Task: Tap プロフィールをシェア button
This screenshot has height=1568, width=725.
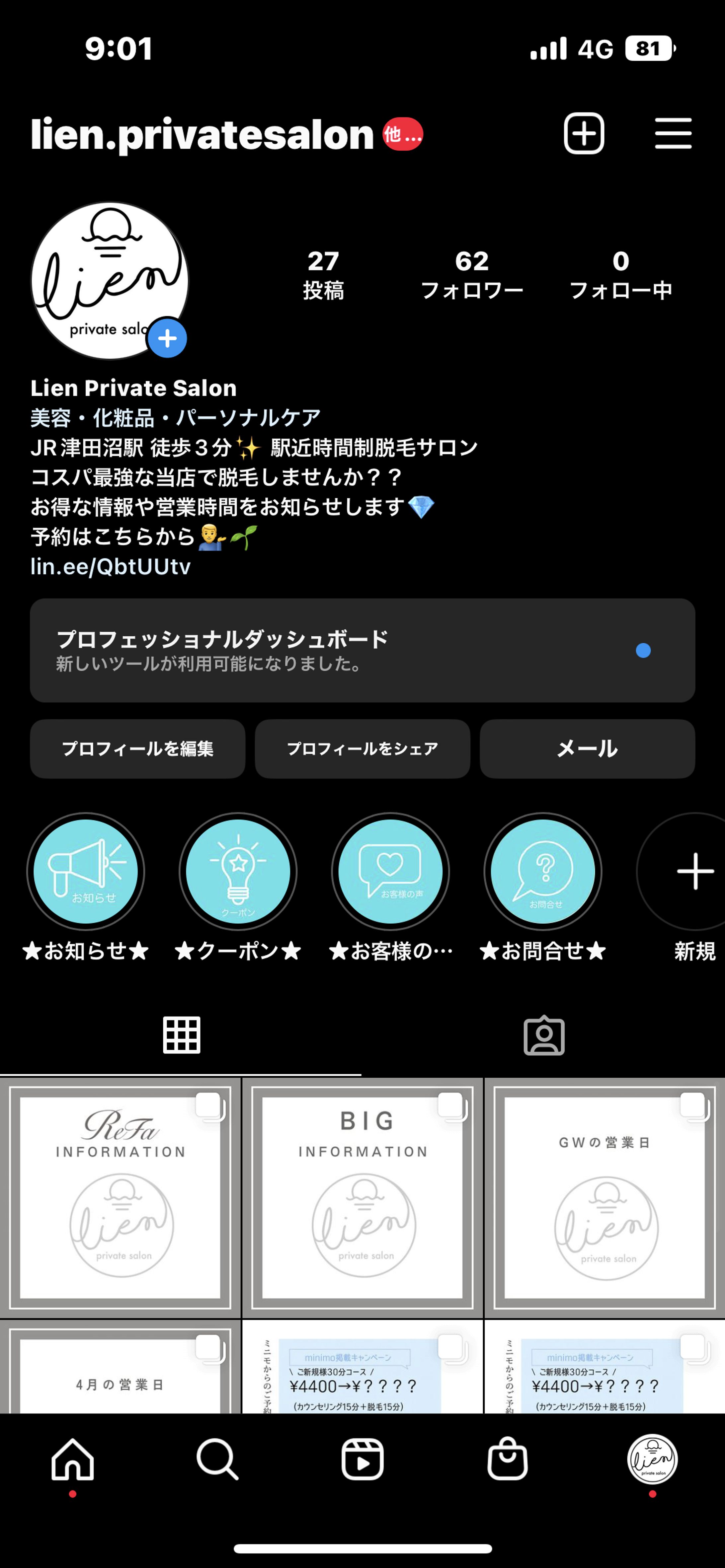Action: (x=362, y=749)
